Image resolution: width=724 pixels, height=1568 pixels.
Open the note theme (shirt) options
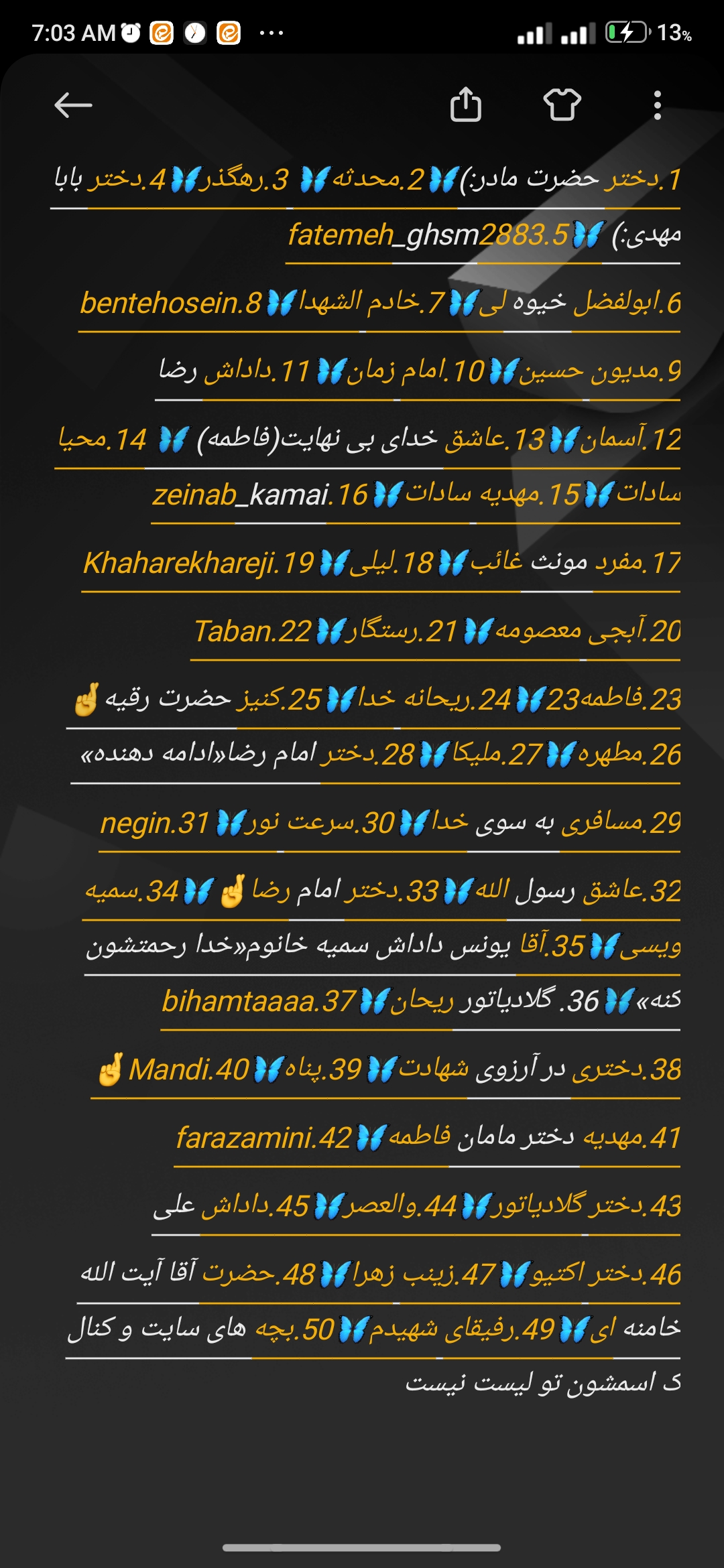tap(562, 105)
